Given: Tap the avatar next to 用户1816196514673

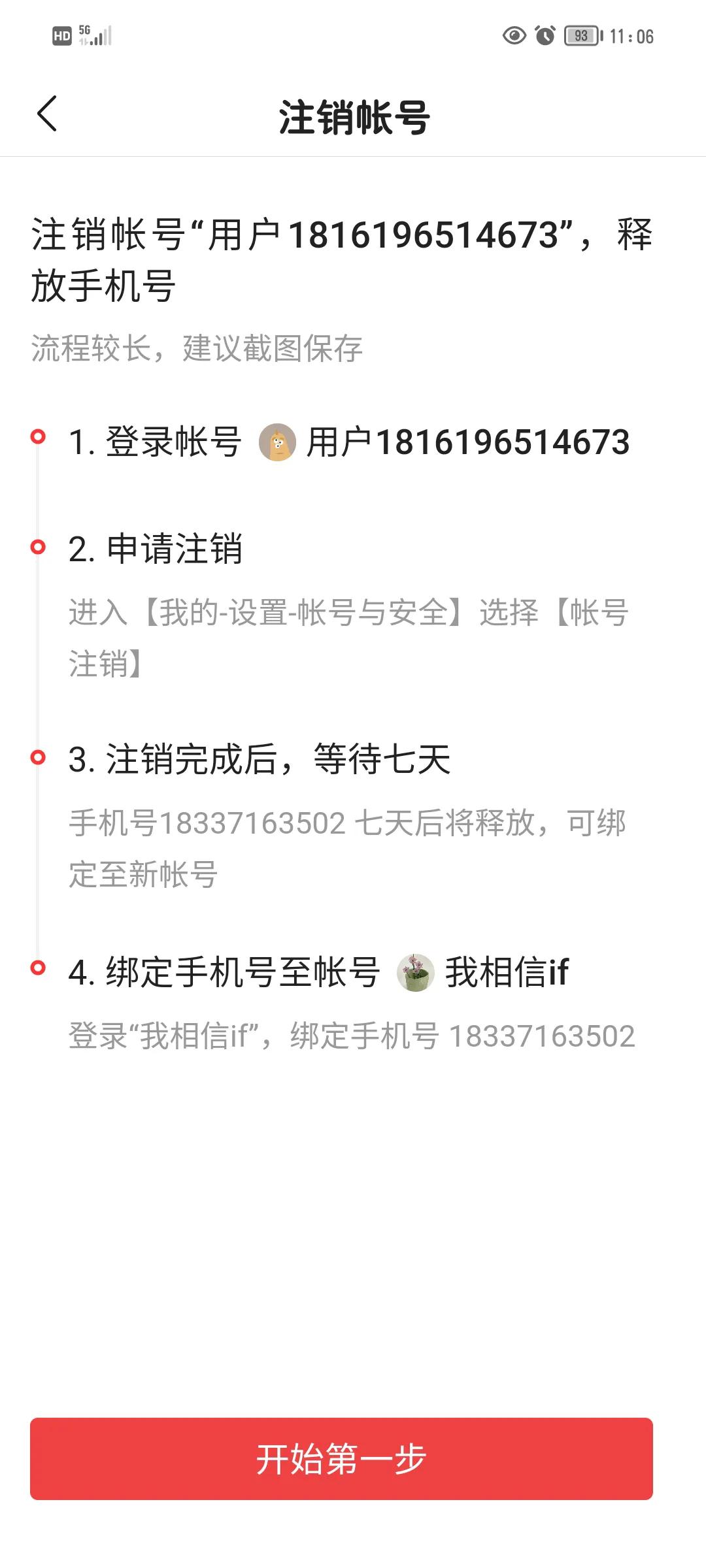Looking at the screenshot, I should tap(278, 442).
